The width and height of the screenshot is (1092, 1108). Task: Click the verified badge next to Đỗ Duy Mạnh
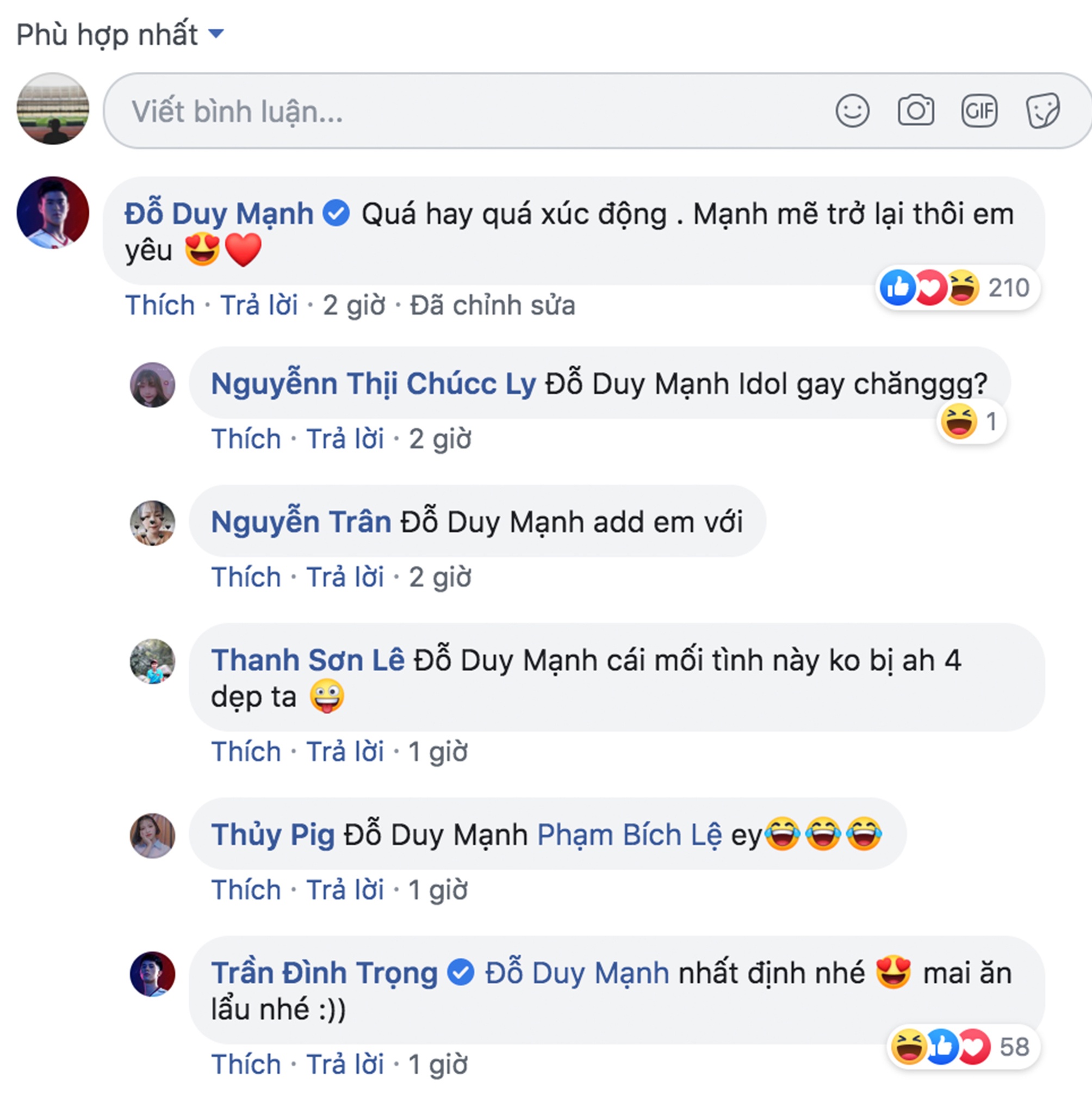pyautogui.click(x=335, y=212)
